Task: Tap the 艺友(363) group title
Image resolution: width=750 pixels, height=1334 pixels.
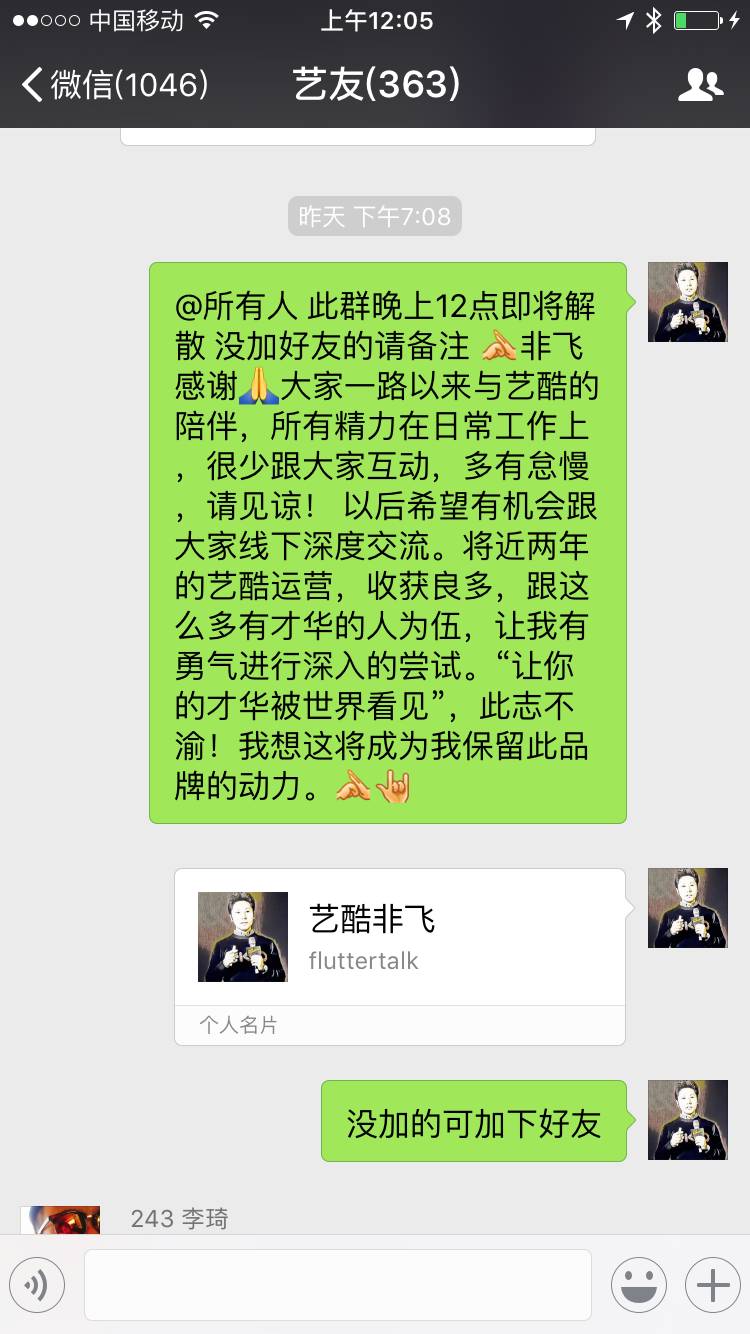Action: click(x=375, y=87)
